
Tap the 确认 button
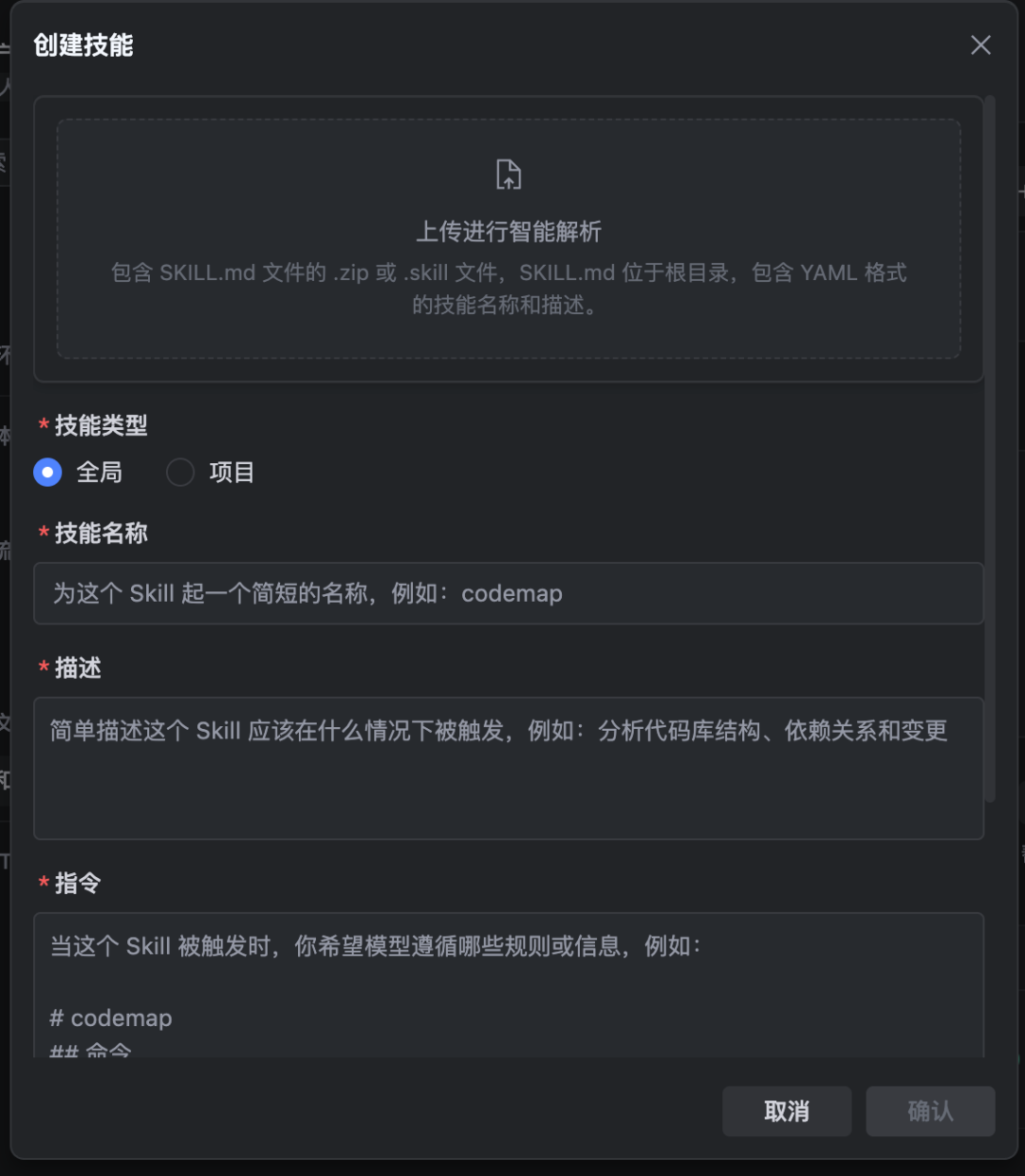click(x=929, y=1111)
